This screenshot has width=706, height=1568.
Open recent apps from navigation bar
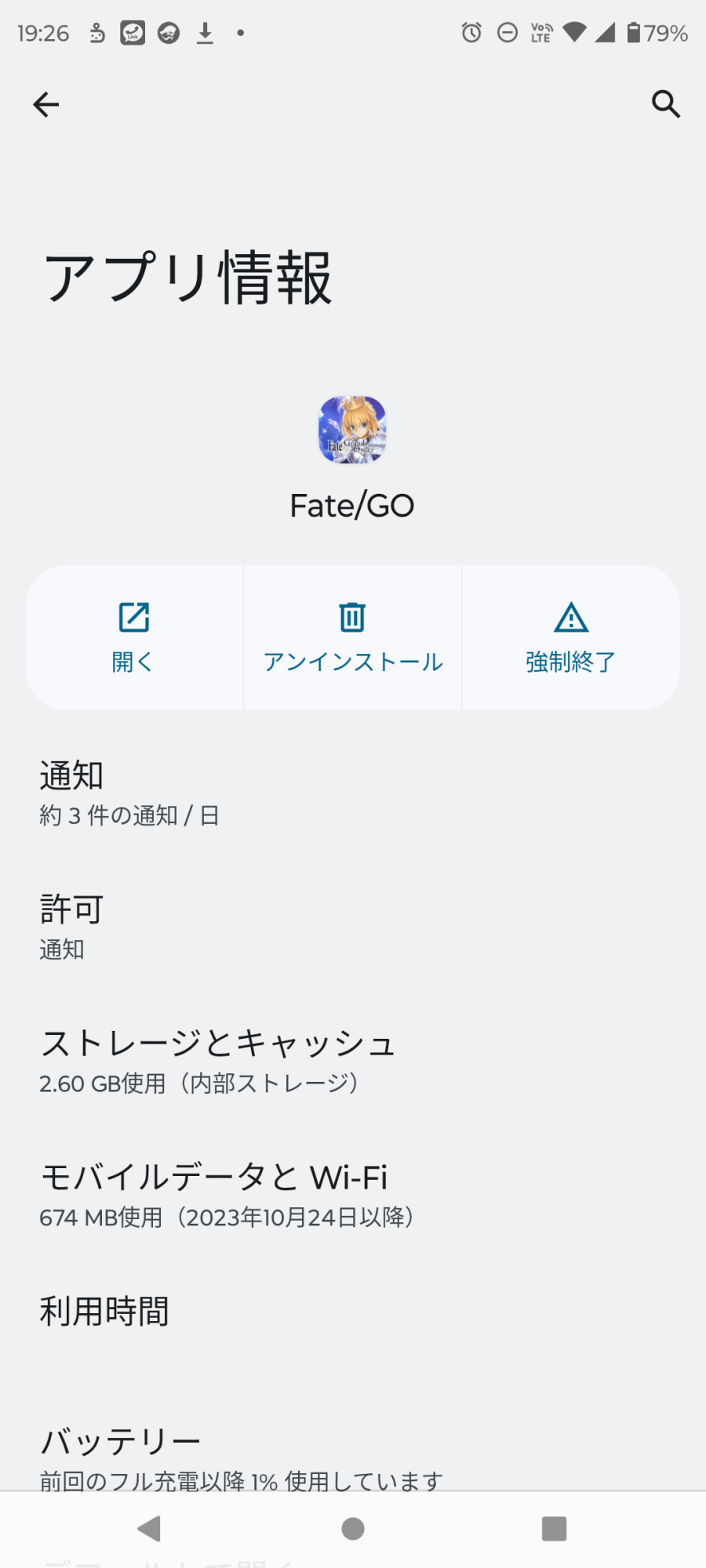pyautogui.click(x=554, y=1528)
